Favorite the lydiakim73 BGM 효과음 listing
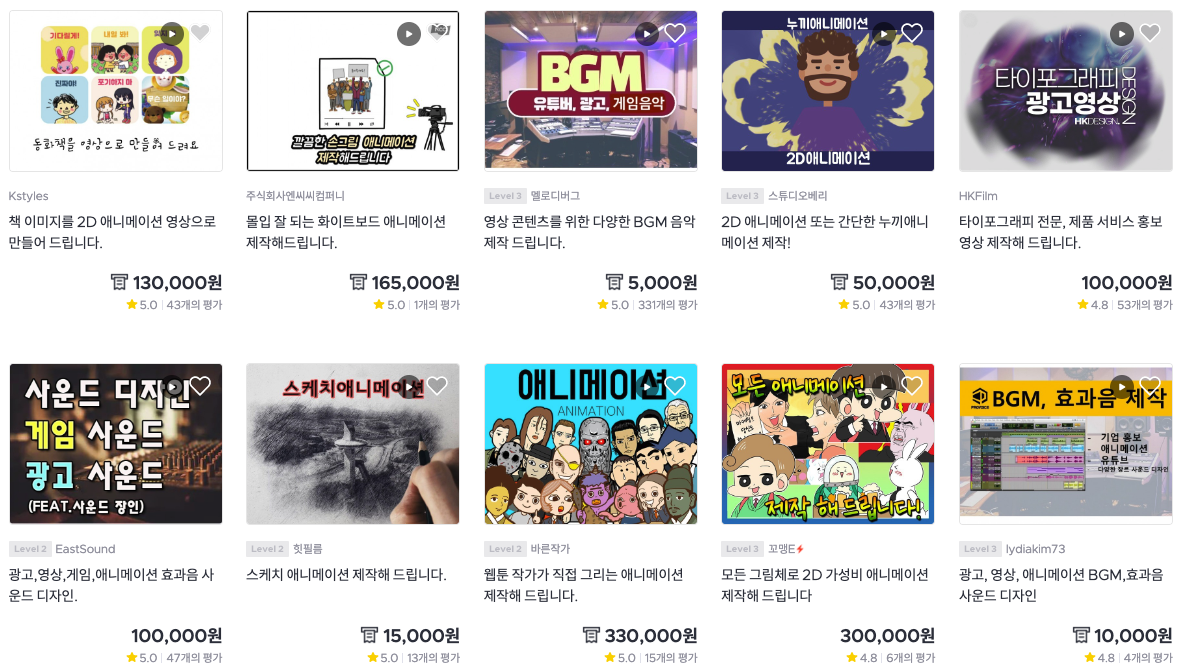The image size is (1181, 672). pos(1150,386)
